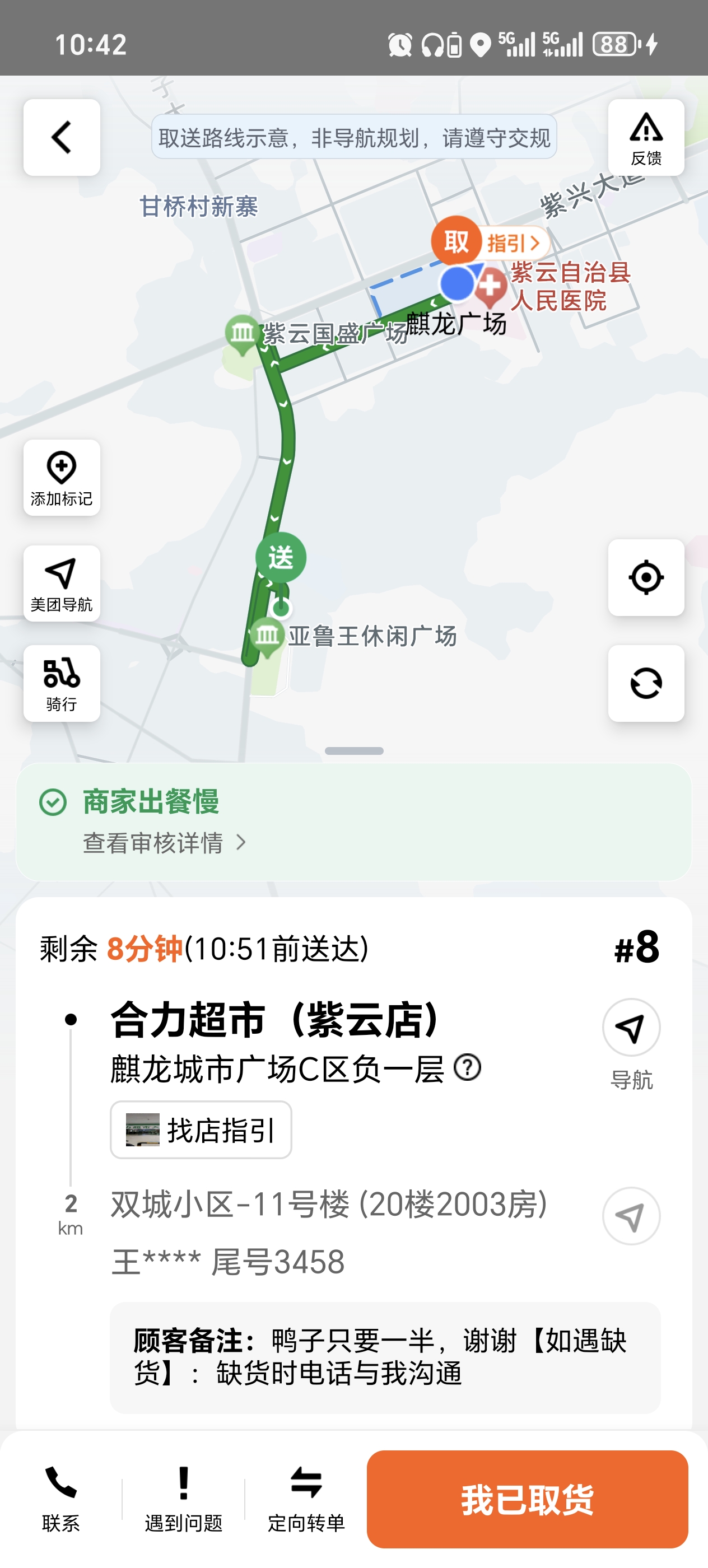Confirm pickup with 我已取货
The height and width of the screenshot is (1568, 708).
(527, 1499)
